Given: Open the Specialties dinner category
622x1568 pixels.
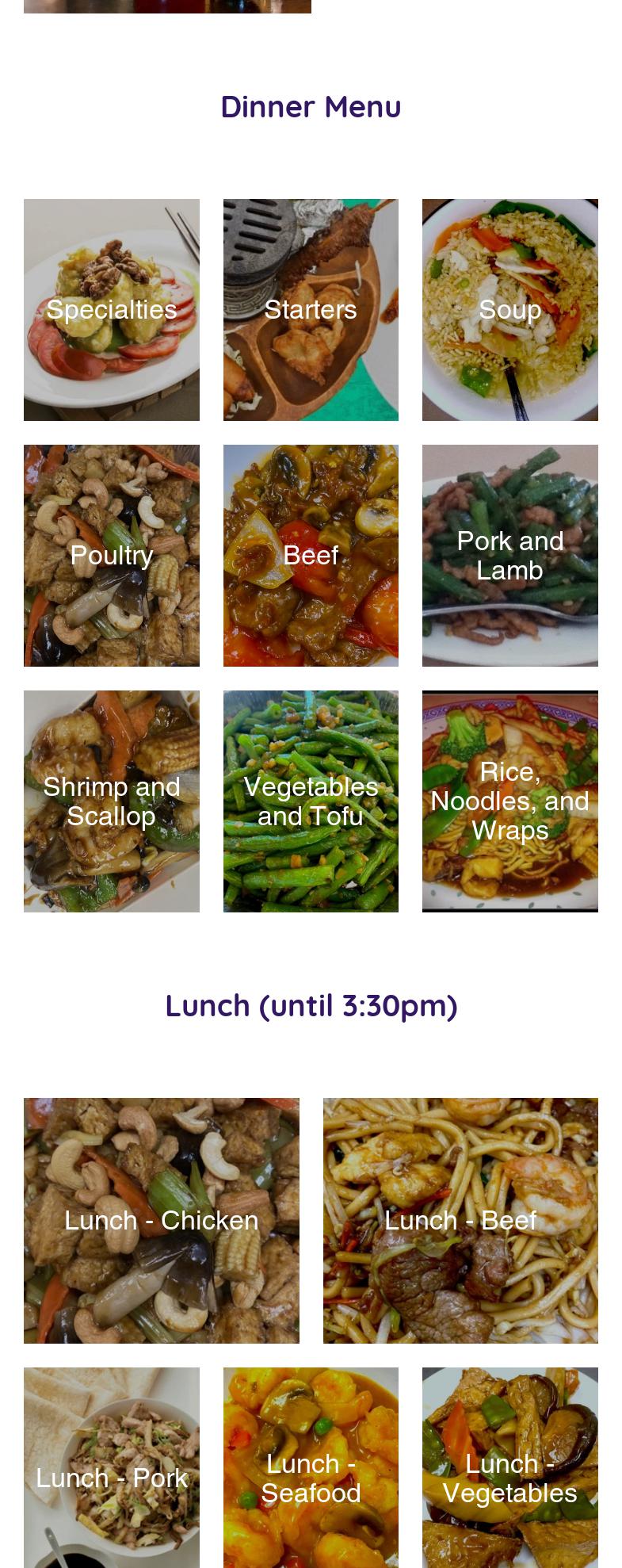Looking at the screenshot, I should [112, 310].
